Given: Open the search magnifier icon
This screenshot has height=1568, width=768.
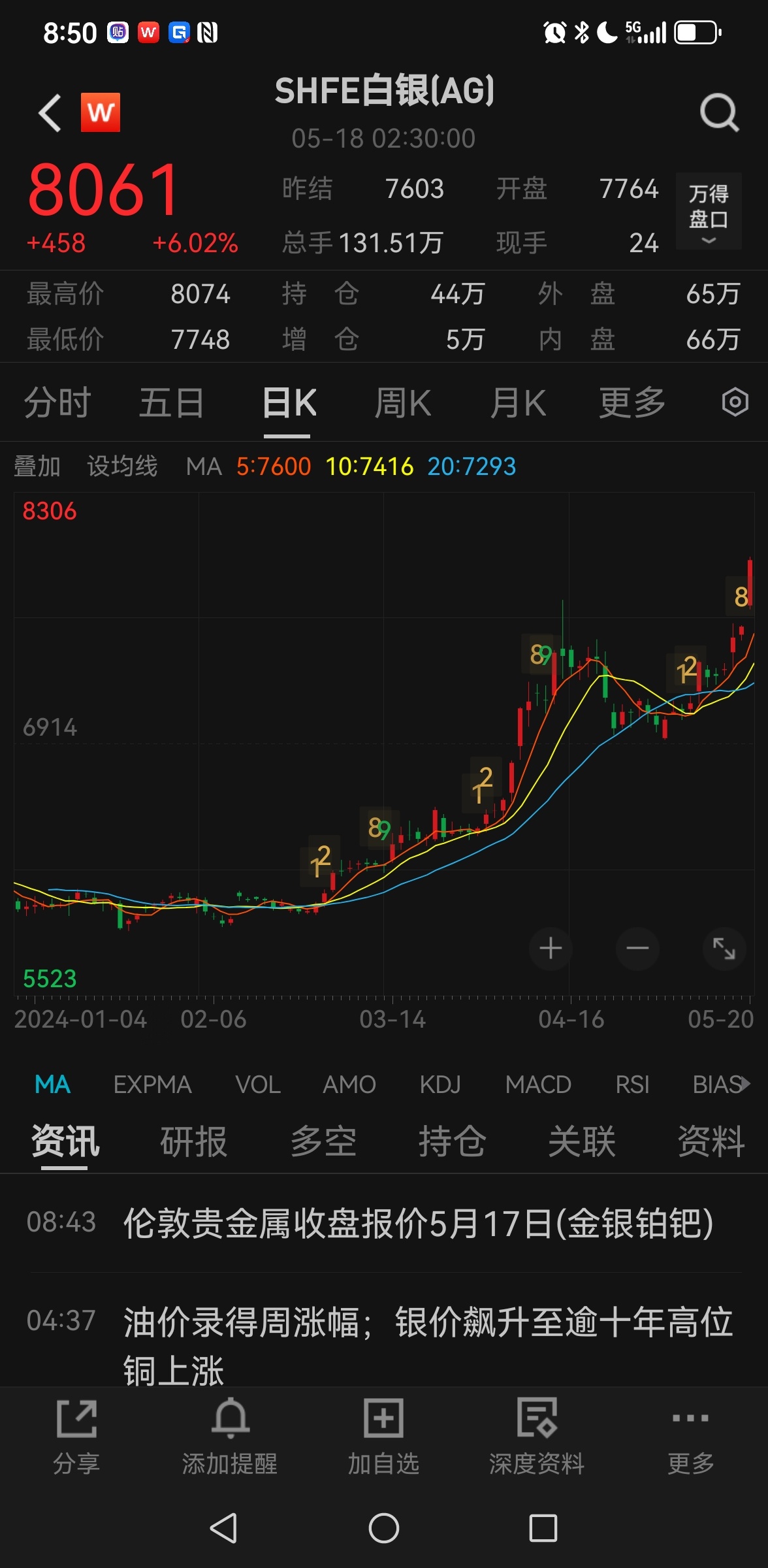Looking at the screenshot, I should [719, 112].
